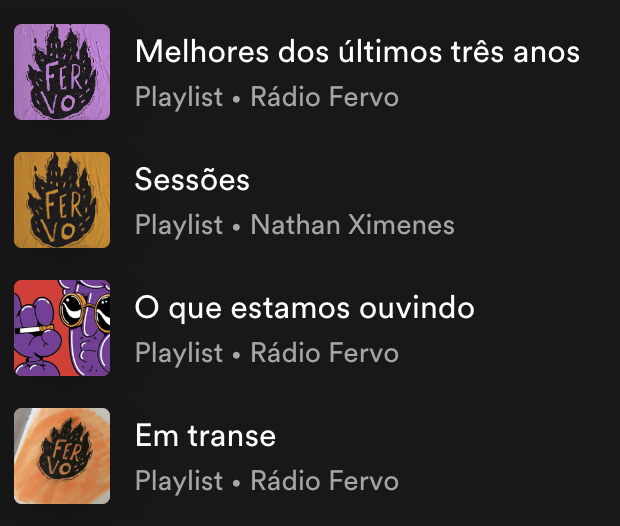Open the Em transe playlist

[x=205, y=436]
